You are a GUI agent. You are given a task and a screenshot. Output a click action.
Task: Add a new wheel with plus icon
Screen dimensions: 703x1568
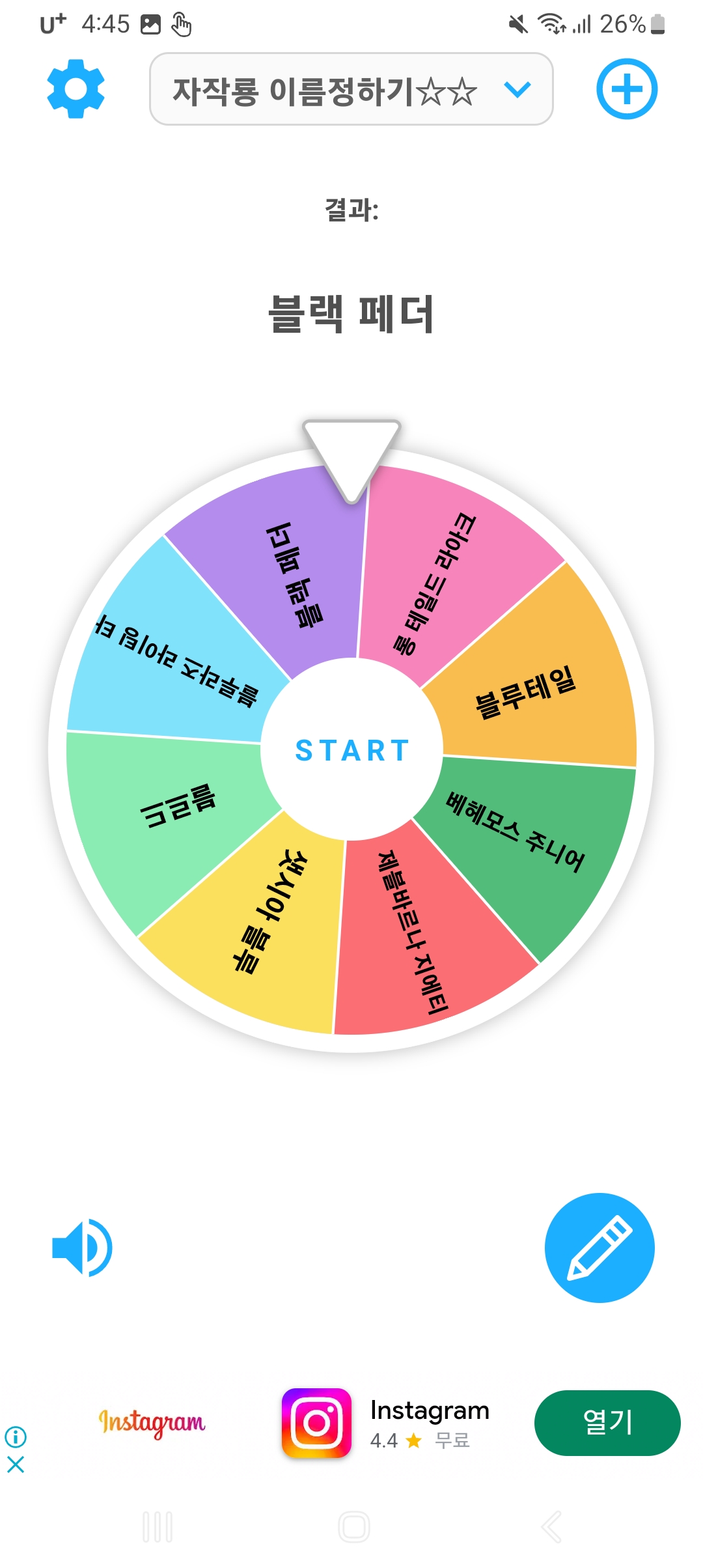point(626,89)
